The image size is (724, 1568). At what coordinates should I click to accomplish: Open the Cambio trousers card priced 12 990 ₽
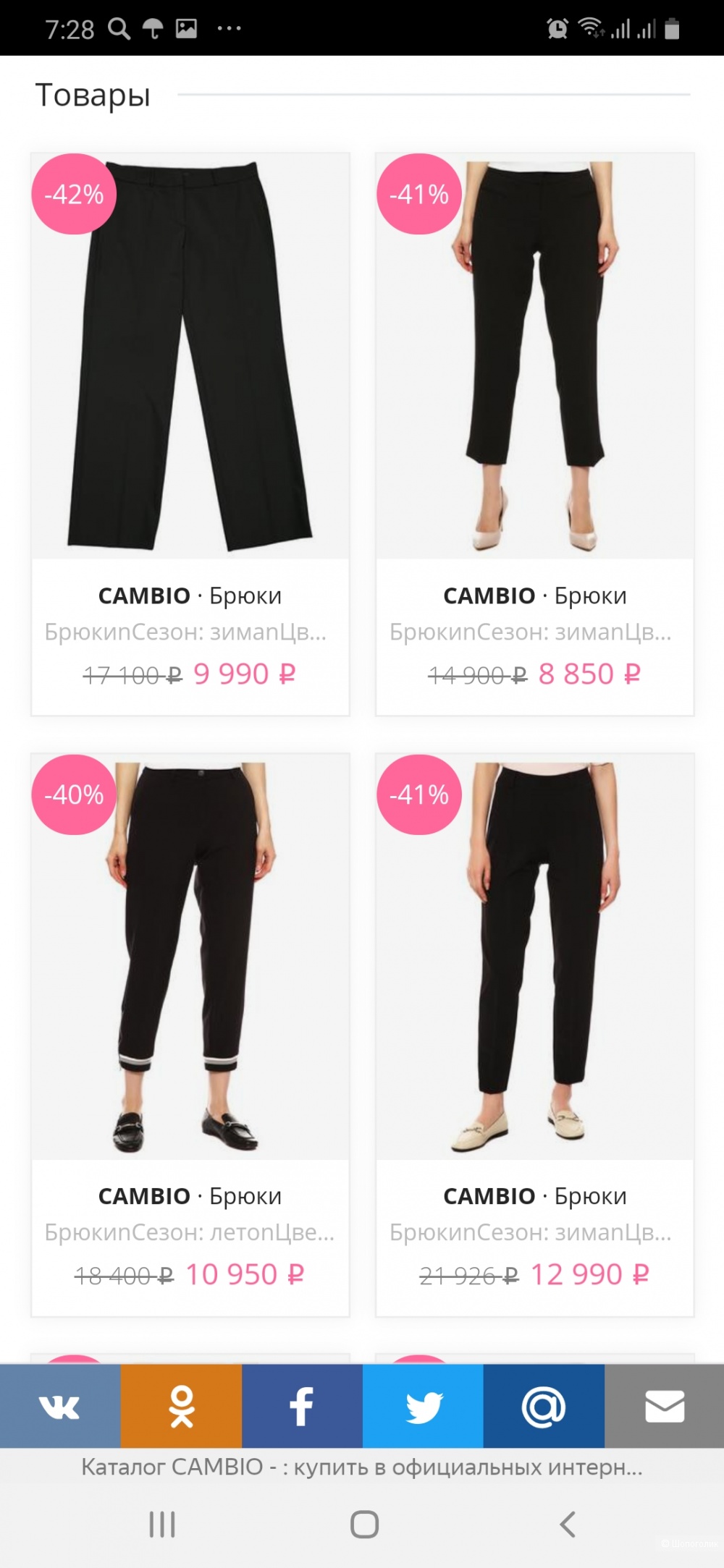click(534, 1035)
